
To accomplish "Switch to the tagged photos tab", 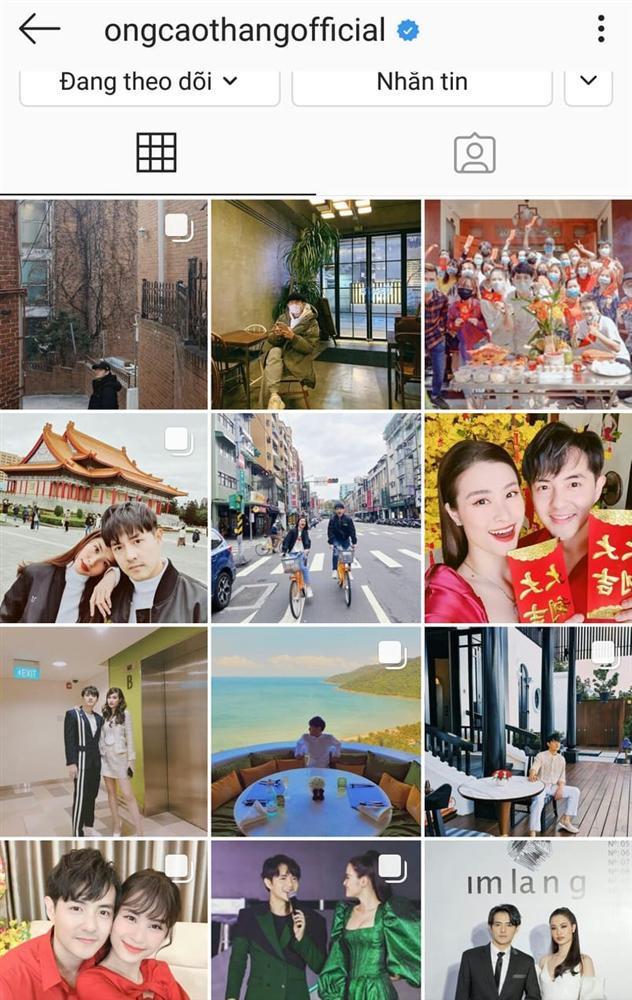I will [x=474, y=153].
